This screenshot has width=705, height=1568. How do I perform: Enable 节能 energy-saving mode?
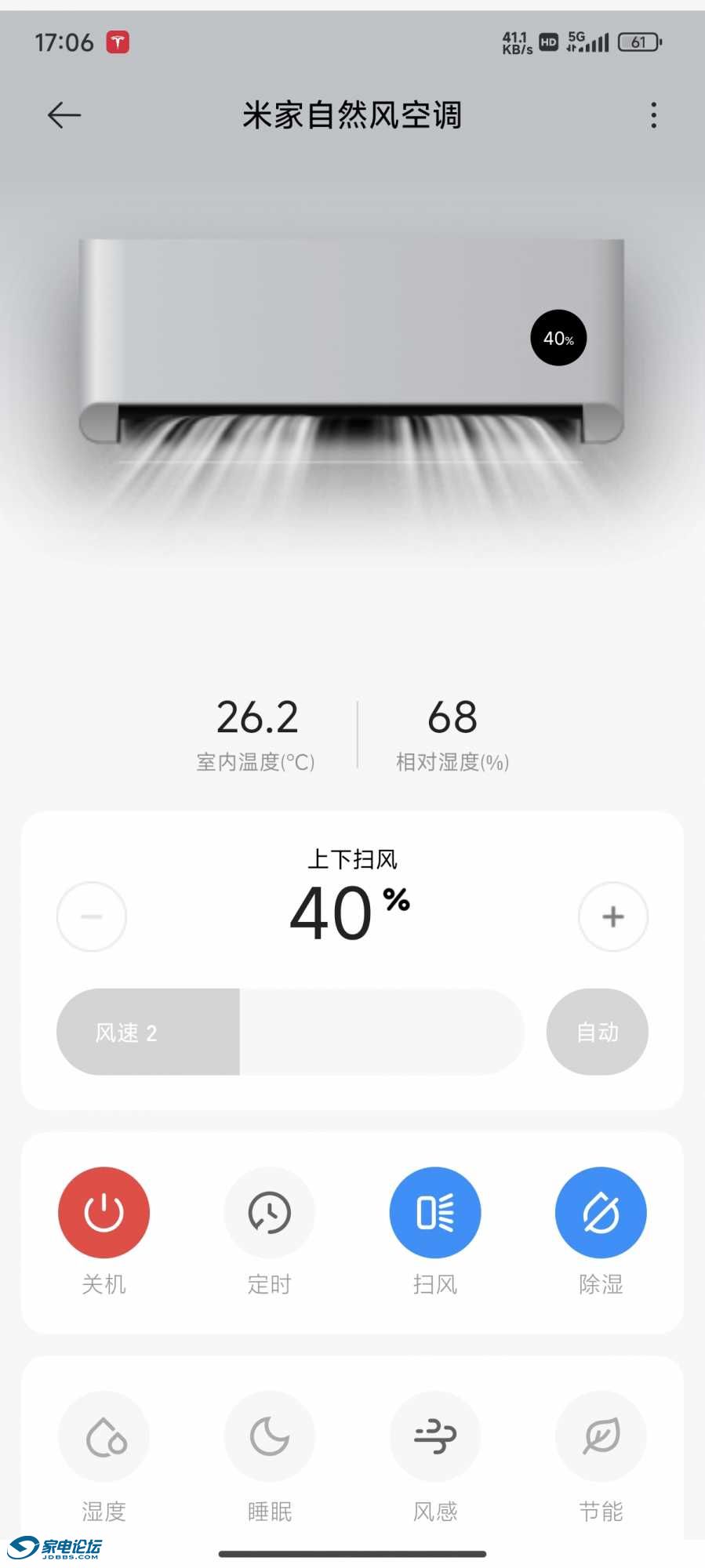[x=601, y=1436]
